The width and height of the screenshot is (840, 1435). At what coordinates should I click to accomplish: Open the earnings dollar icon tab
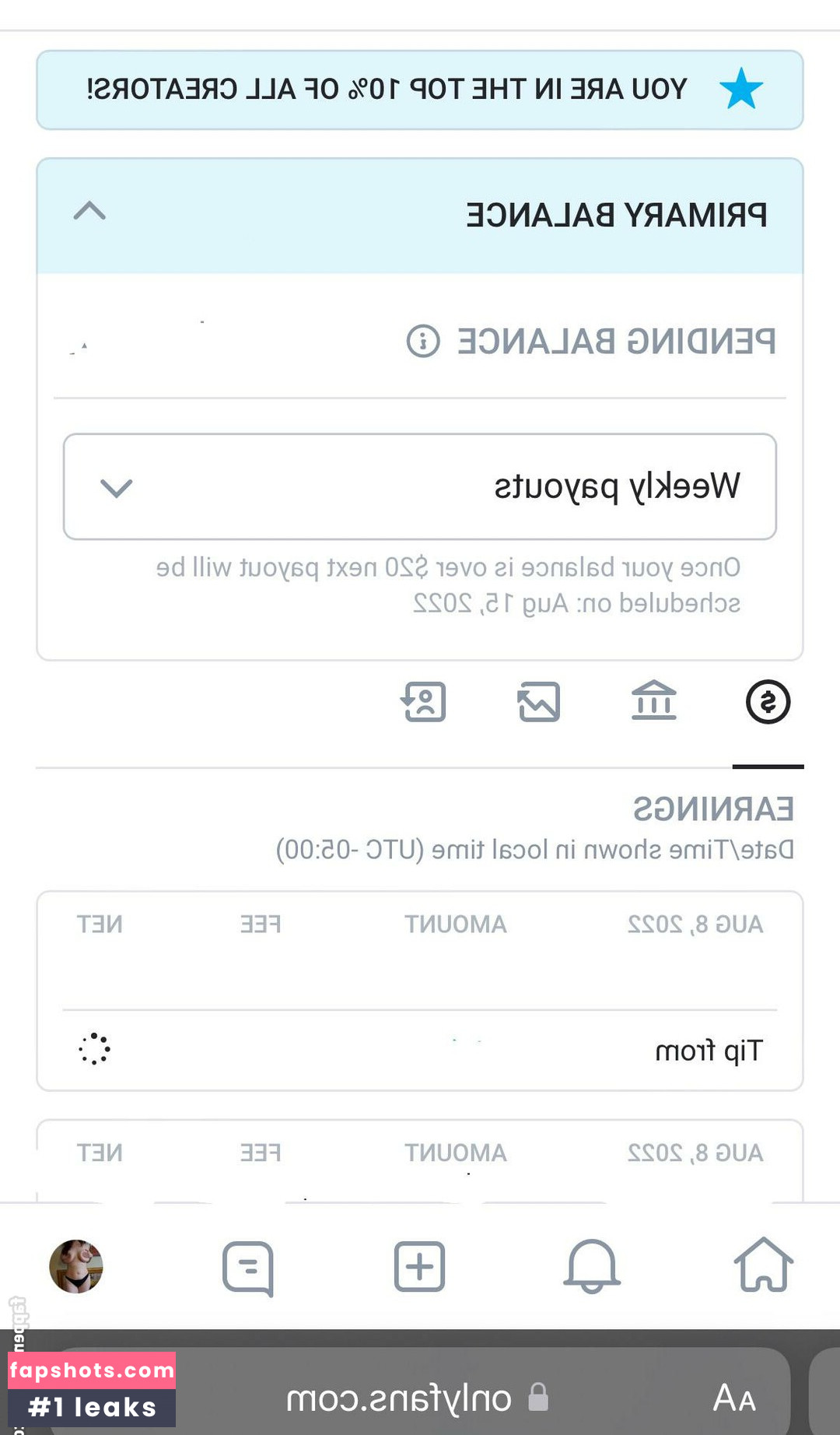point(768,703)
